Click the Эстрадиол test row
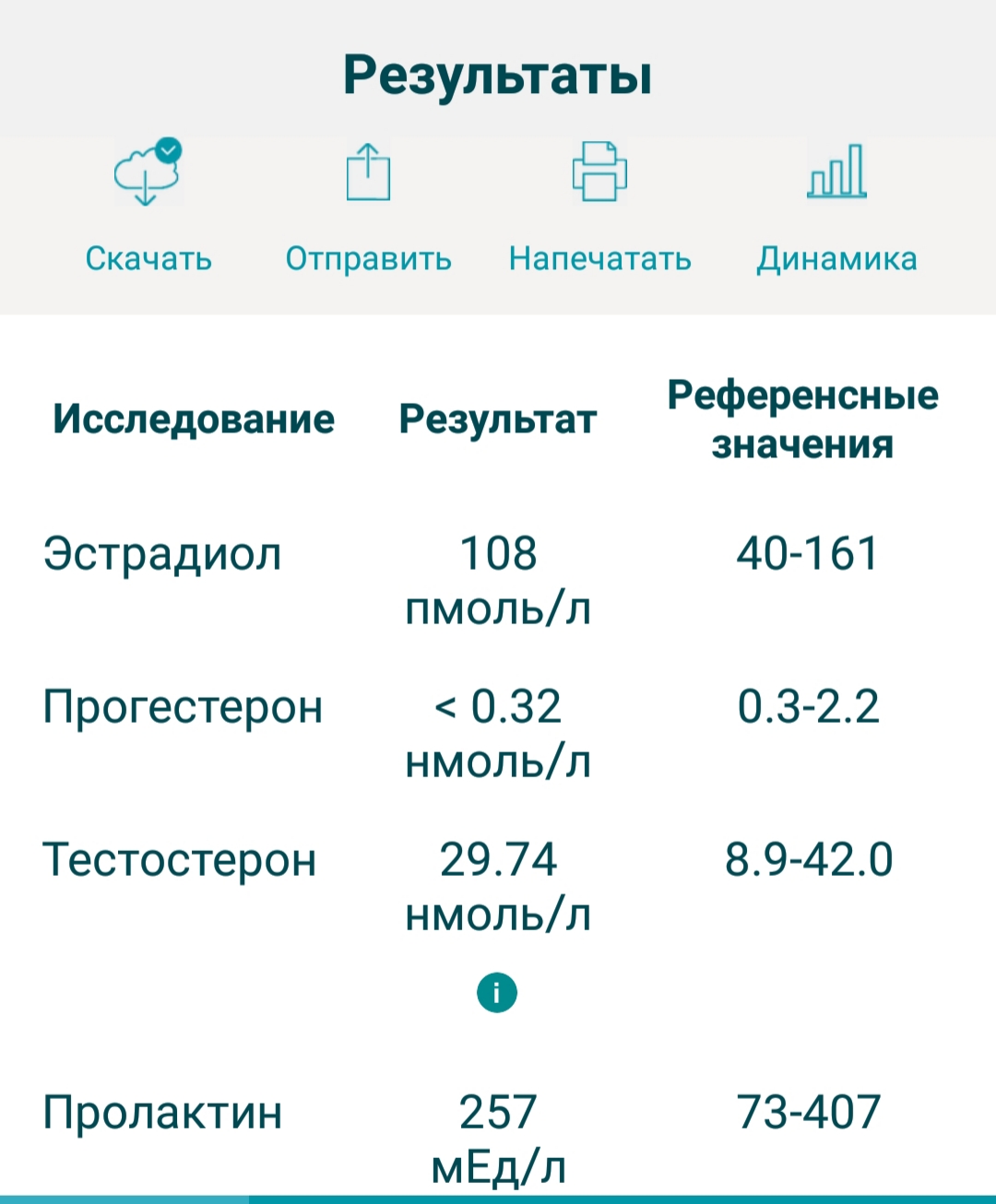This screenshot has width=996, height=1204. coord(162,554)
